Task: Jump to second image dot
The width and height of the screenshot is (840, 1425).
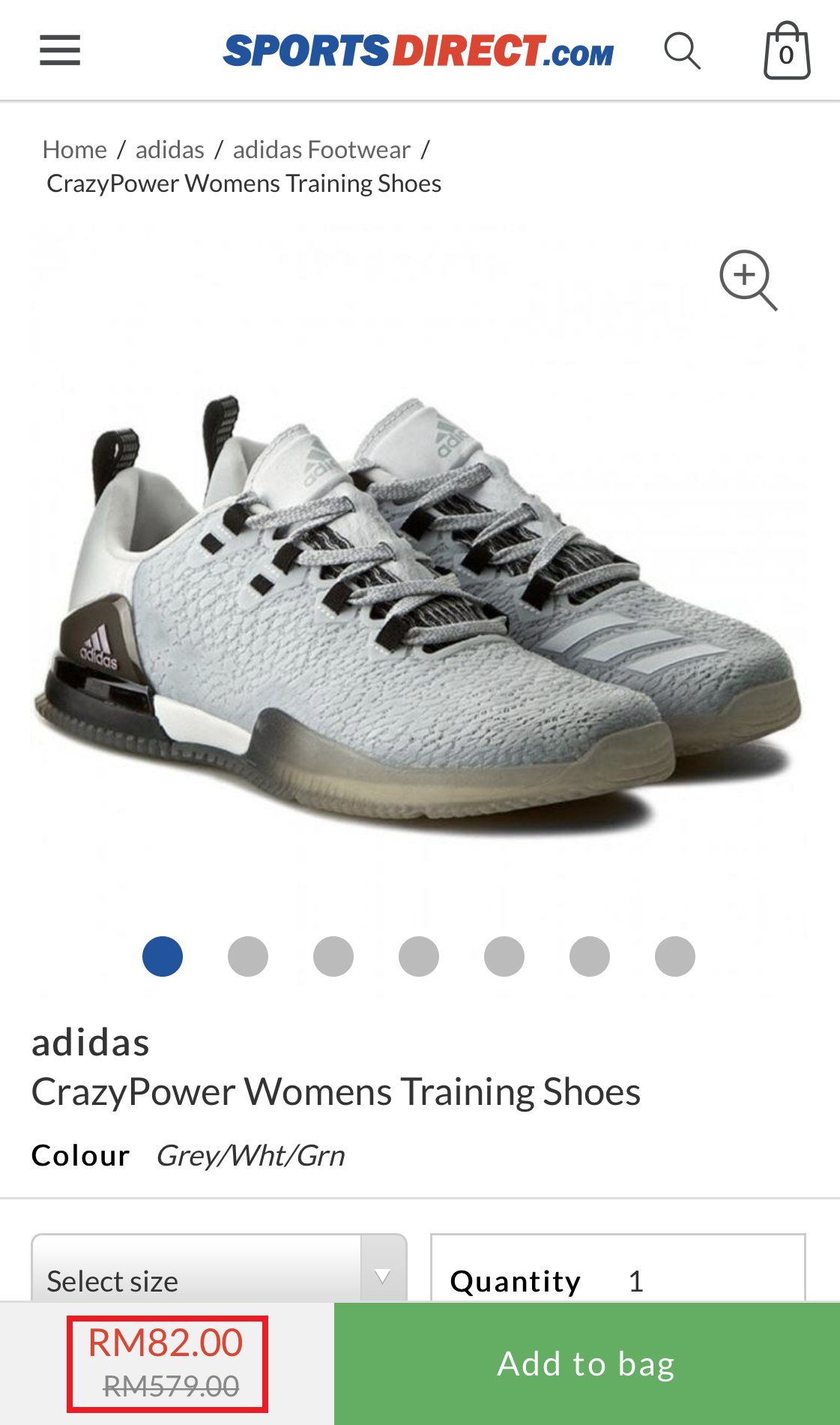Action: 248,956
